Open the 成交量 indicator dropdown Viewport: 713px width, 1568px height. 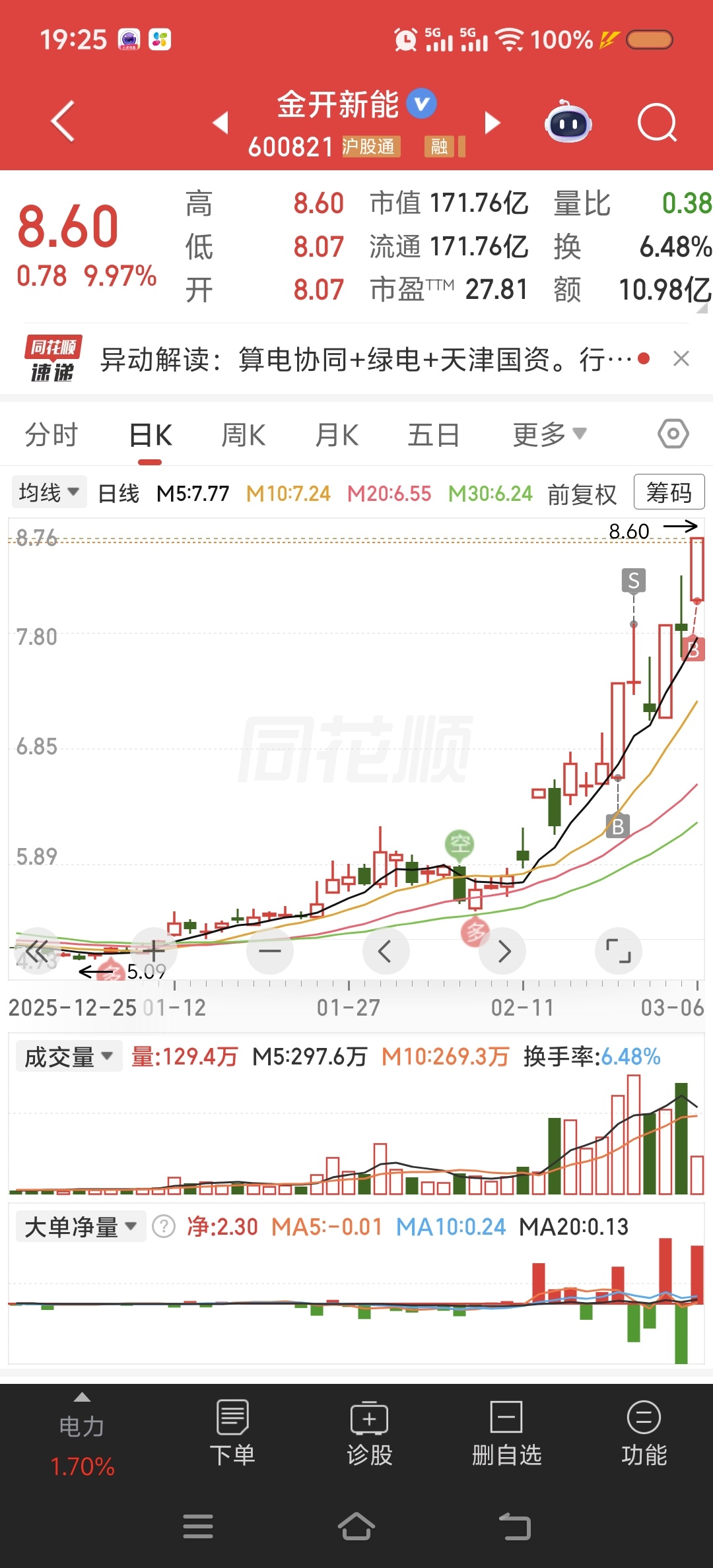[x=69, y=1057]
